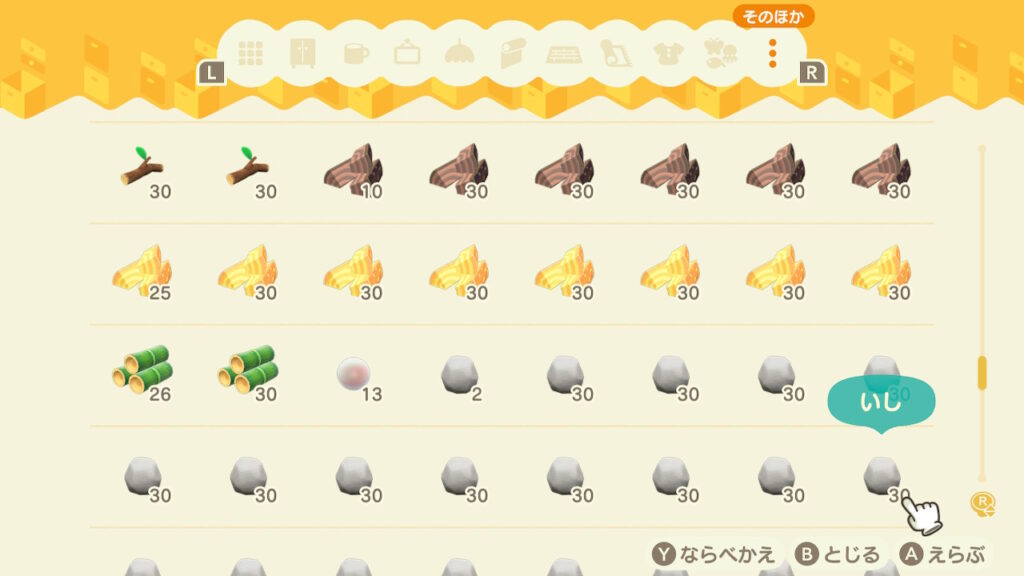Confirm selection with えらぶ
The image size is (1024, 576).
pos(943,554)
